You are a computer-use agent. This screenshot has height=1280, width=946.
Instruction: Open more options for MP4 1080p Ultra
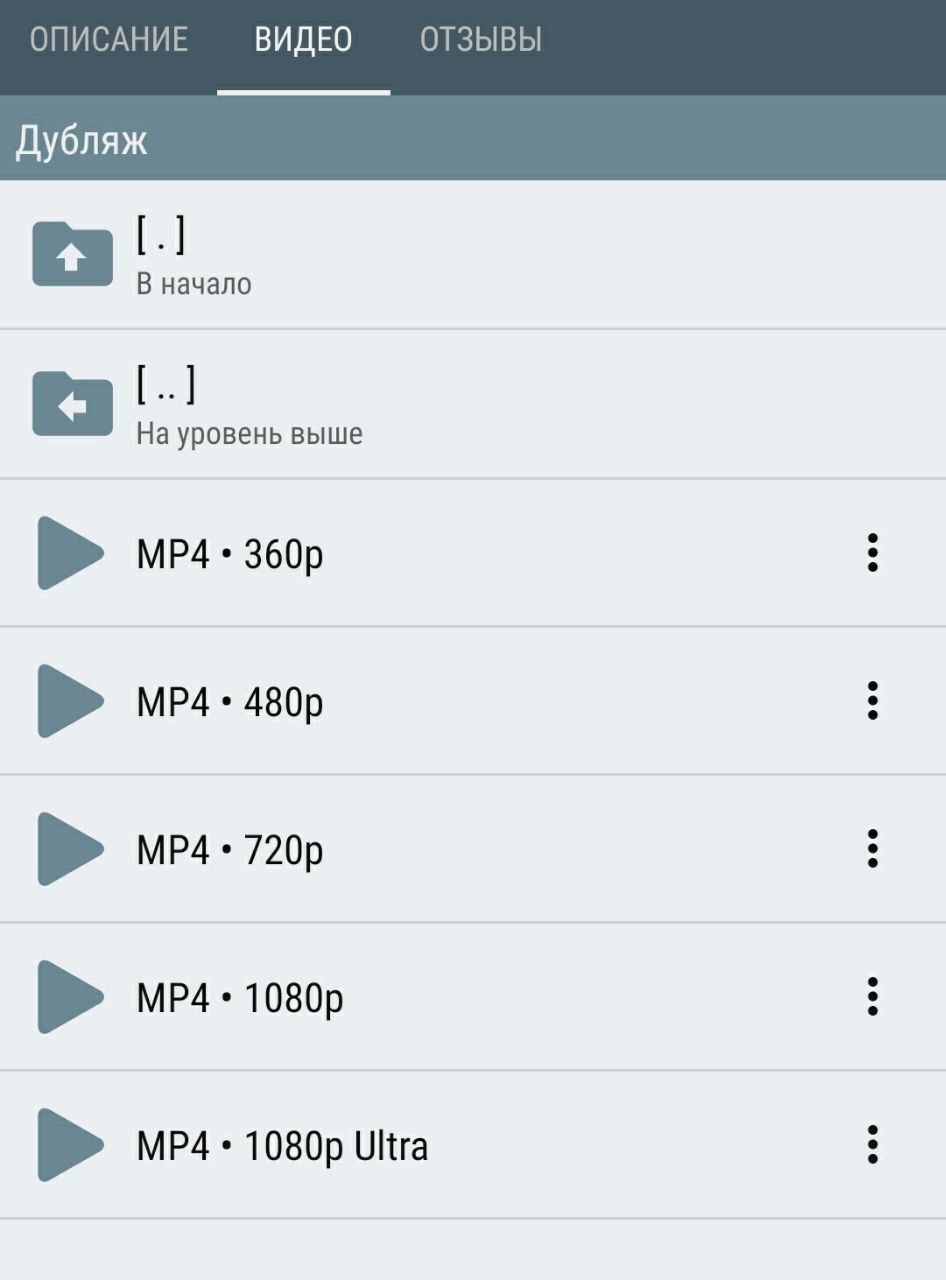(872, 1145)
